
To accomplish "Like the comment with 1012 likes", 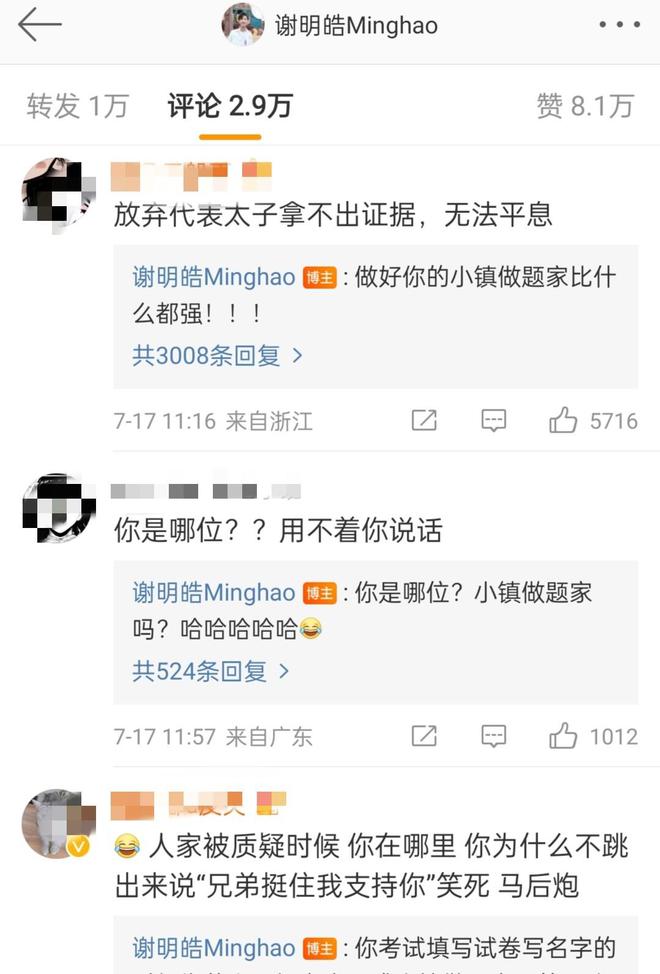I will tap(564, 737).
